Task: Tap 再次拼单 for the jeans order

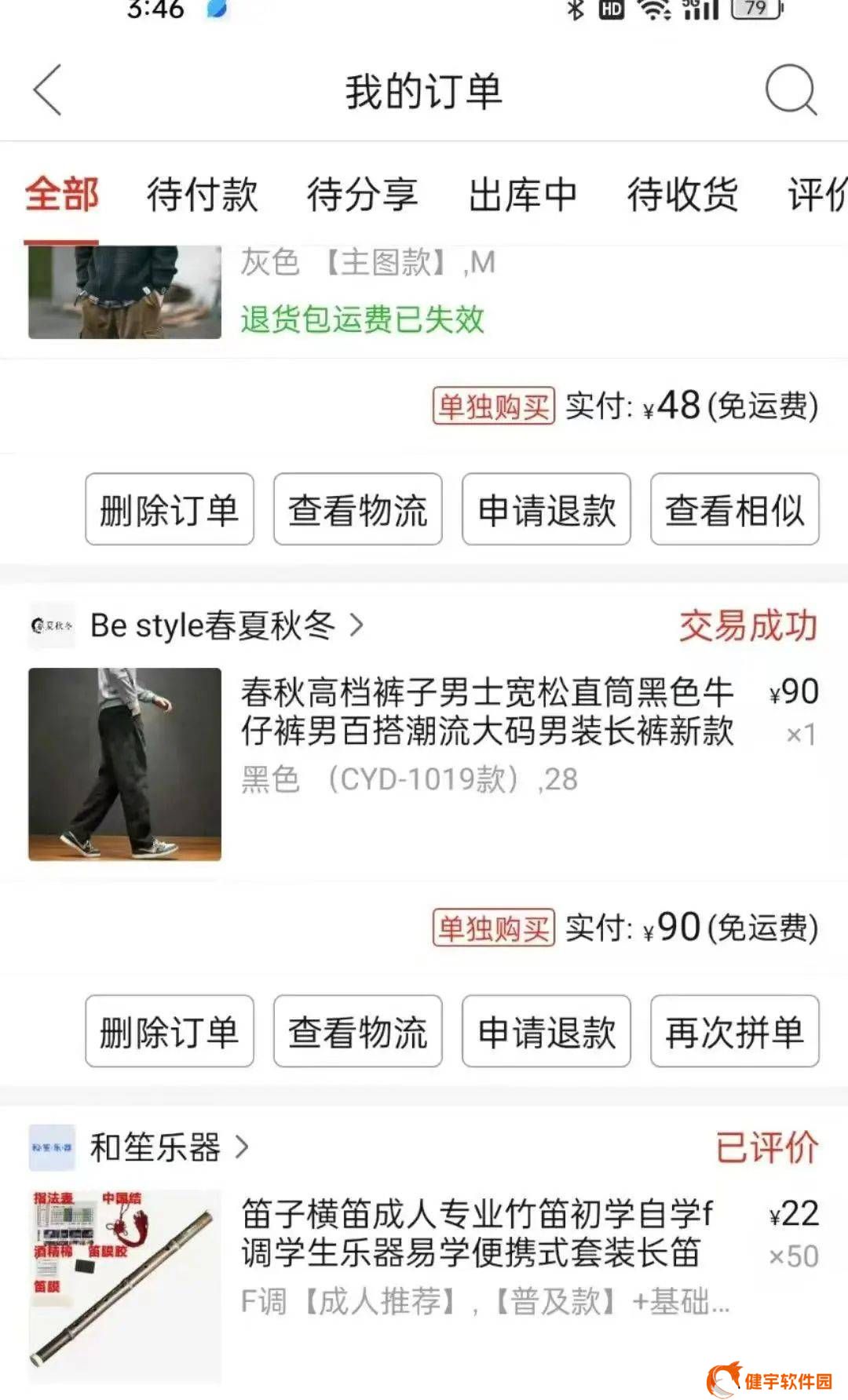Action: coord(735,1031)
